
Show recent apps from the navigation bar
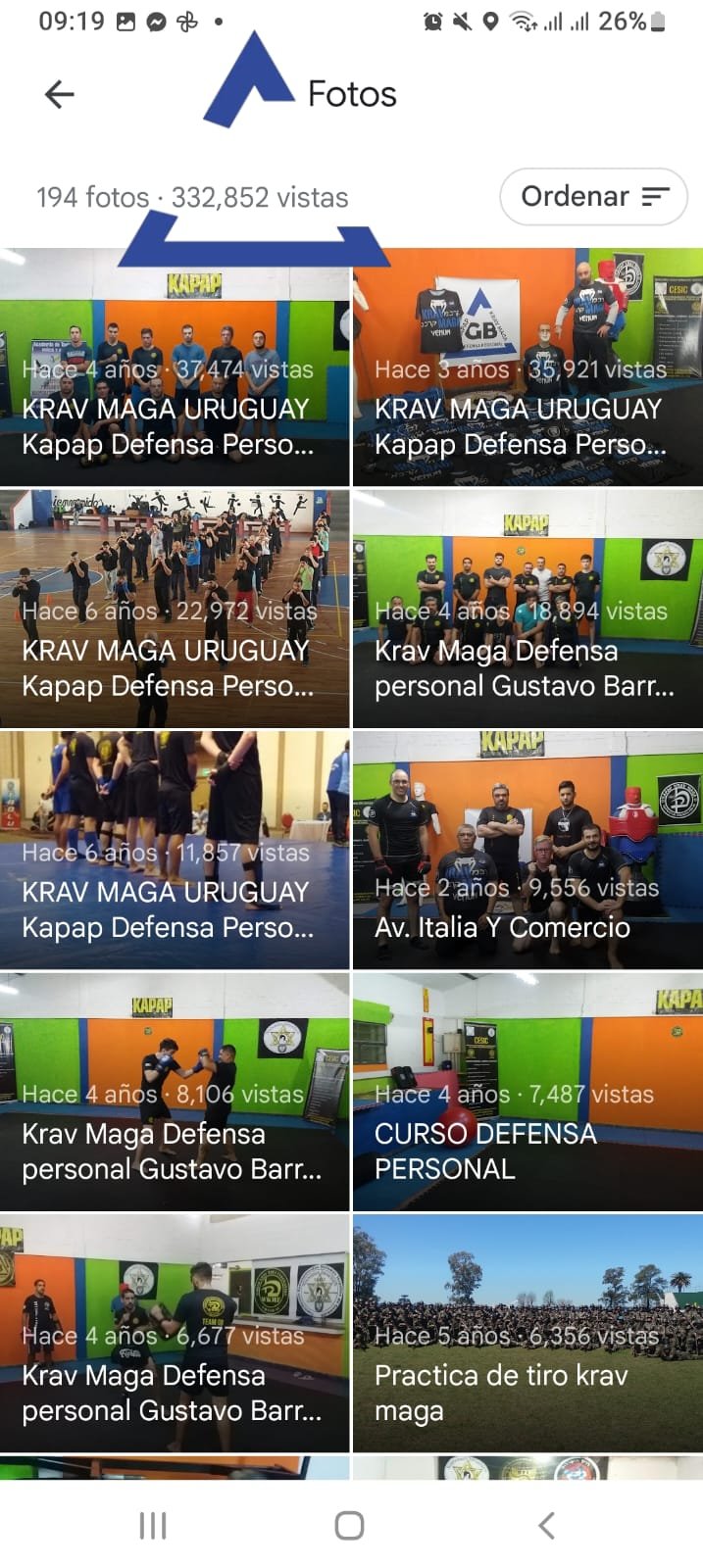[153, 1525]
